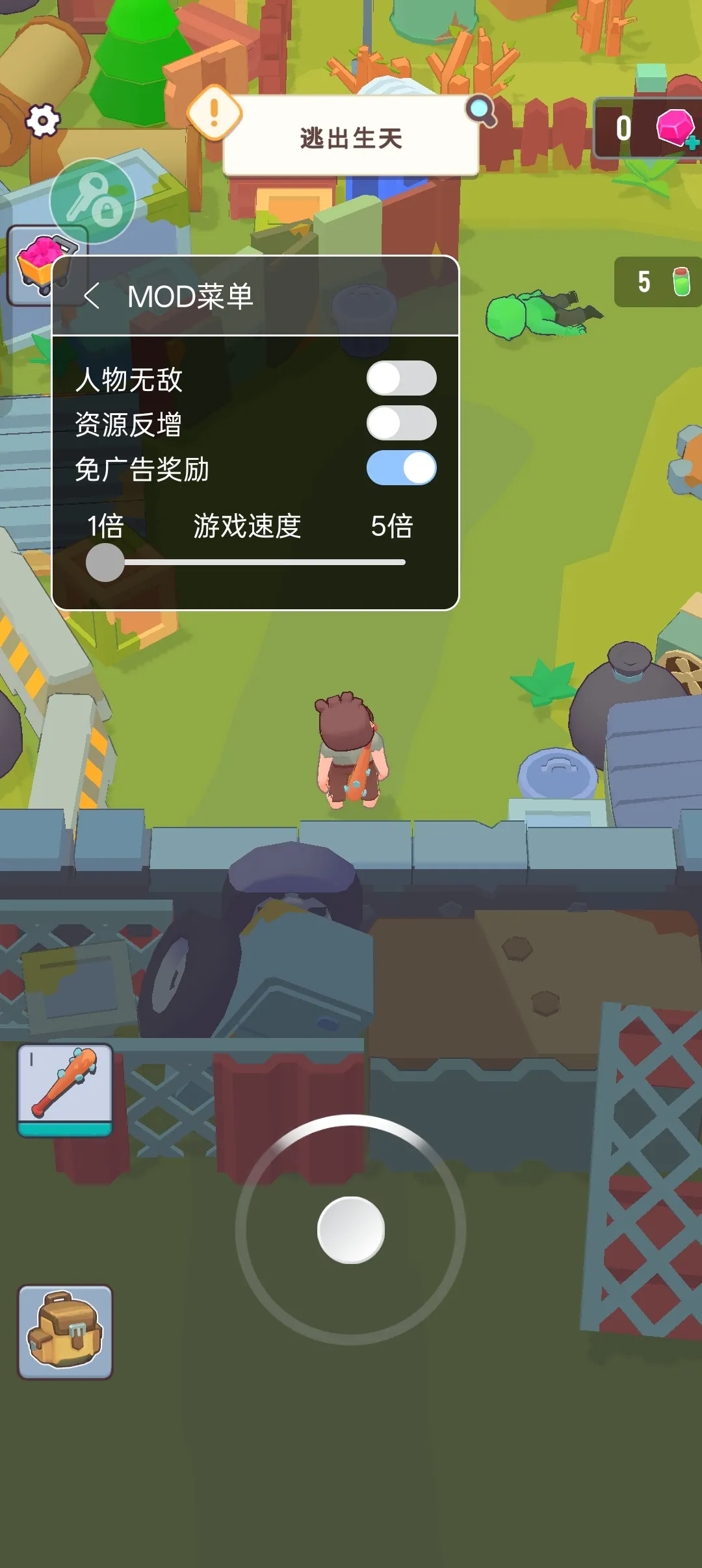
Task: Enable the 人物无敌 switch
Action: pos(402,378)
